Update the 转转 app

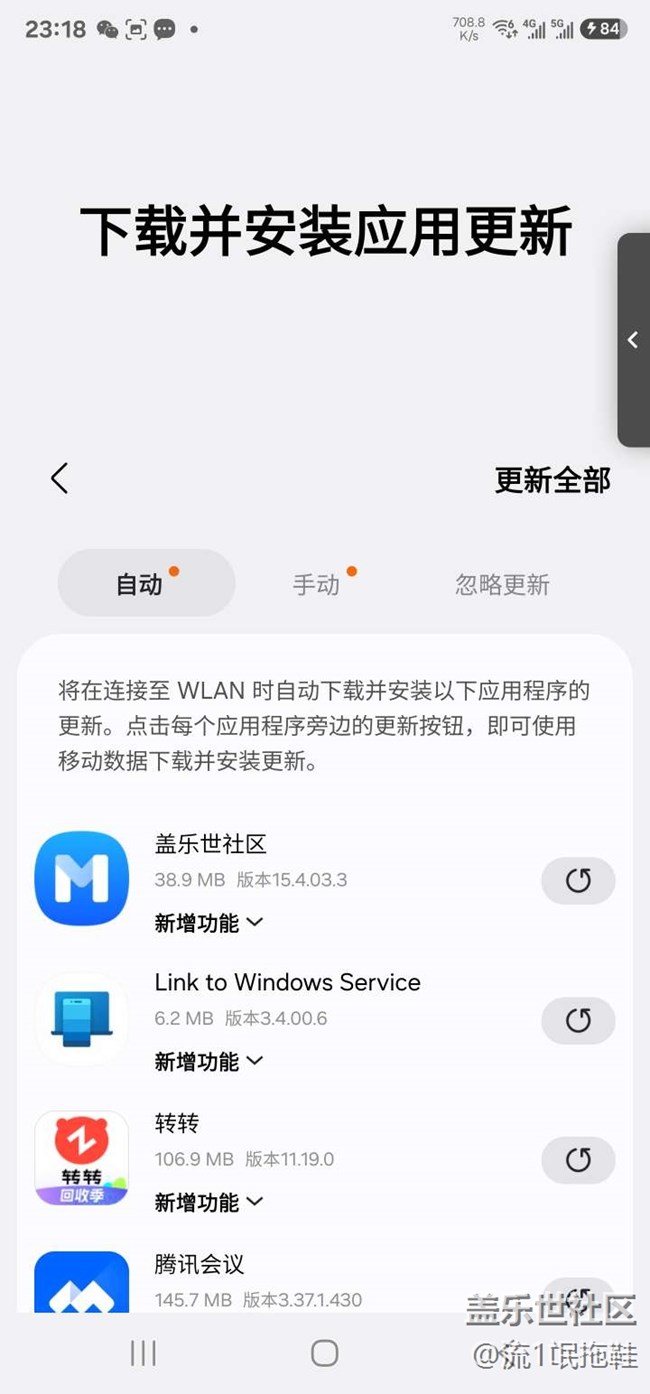tap(578, 1160)
